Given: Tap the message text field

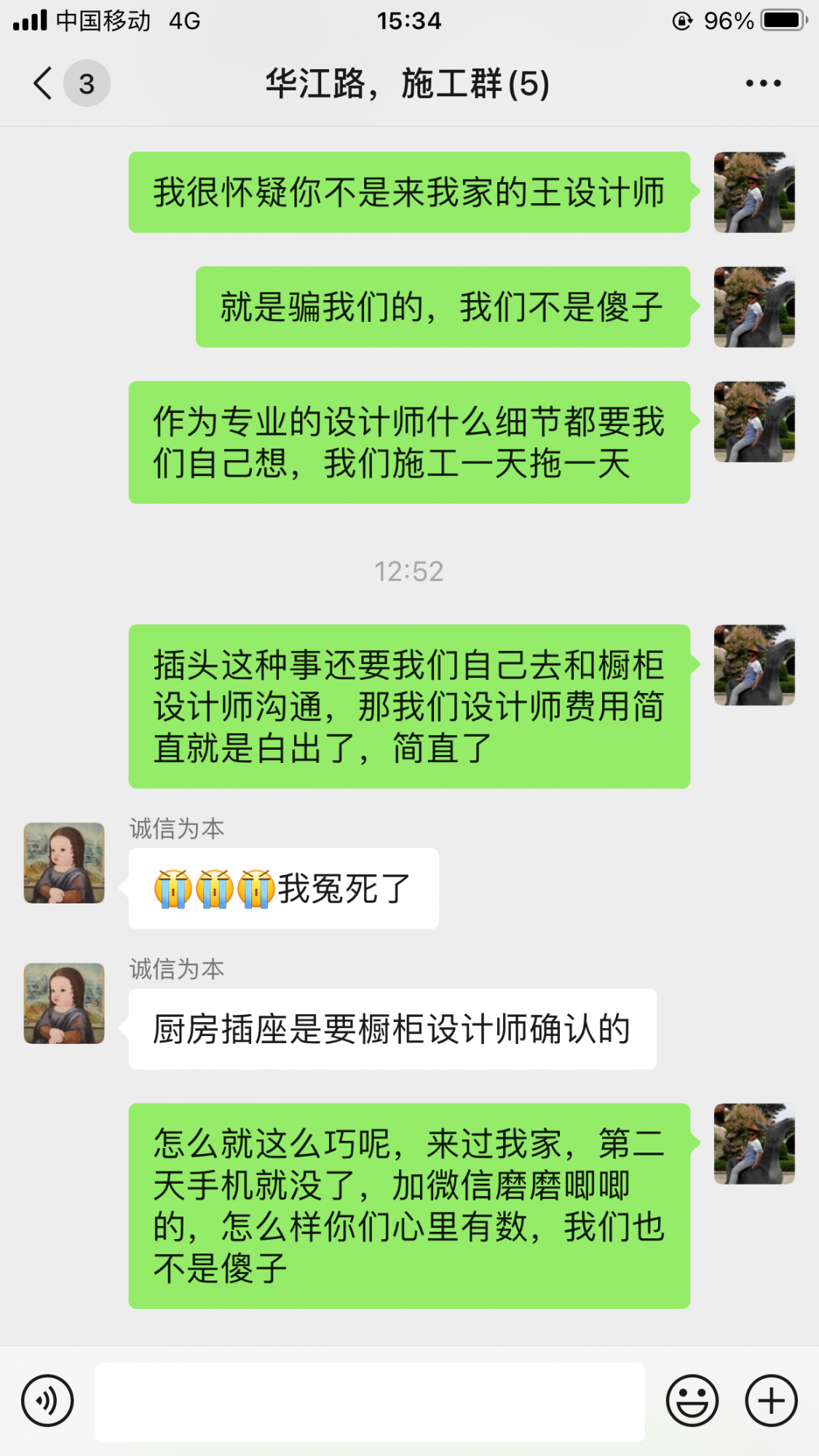Looking at the screenshot, I should tap(370, 1402).
